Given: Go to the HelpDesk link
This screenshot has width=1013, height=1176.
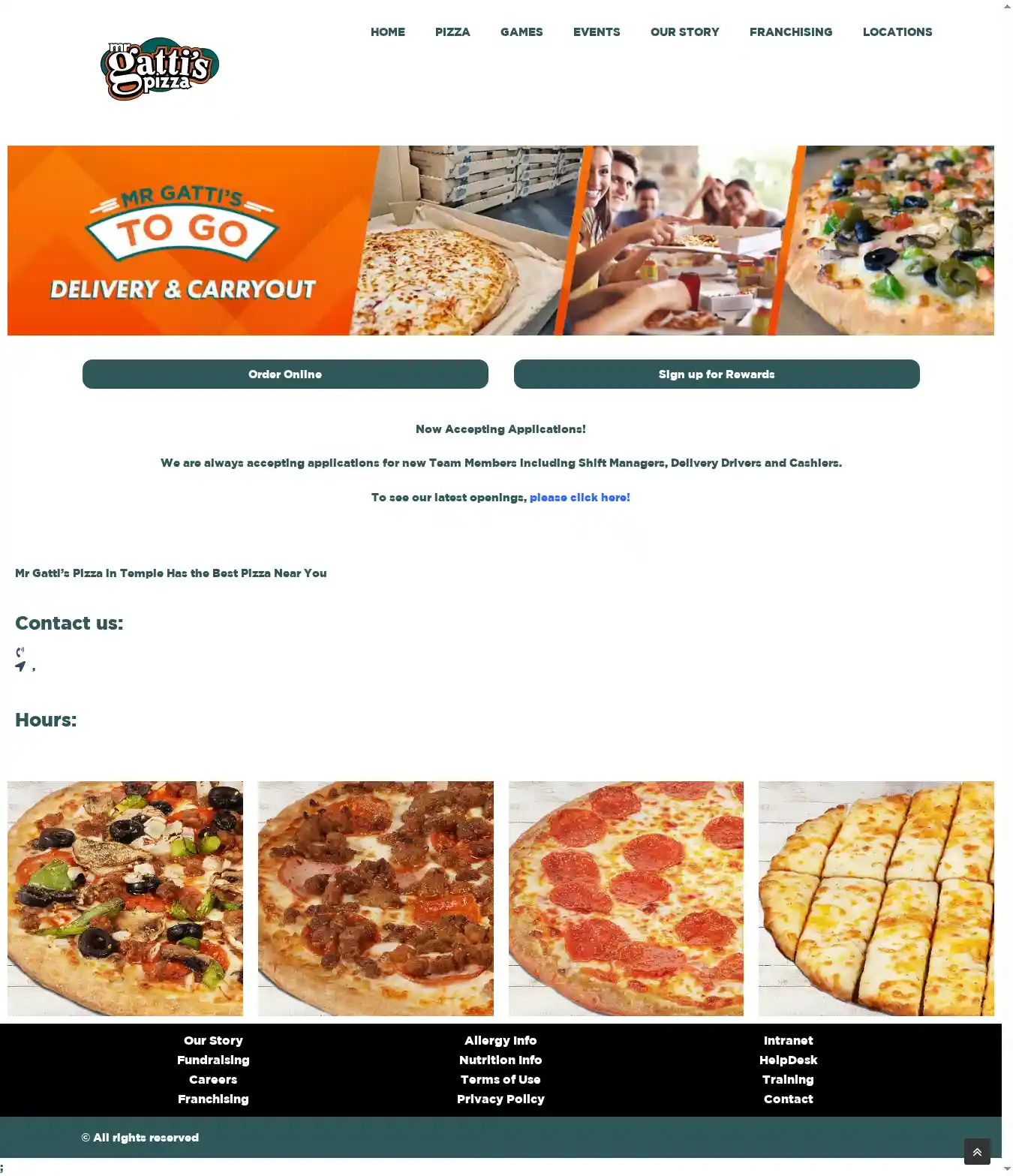Looking at the screenshot, I should (788, 1060).
